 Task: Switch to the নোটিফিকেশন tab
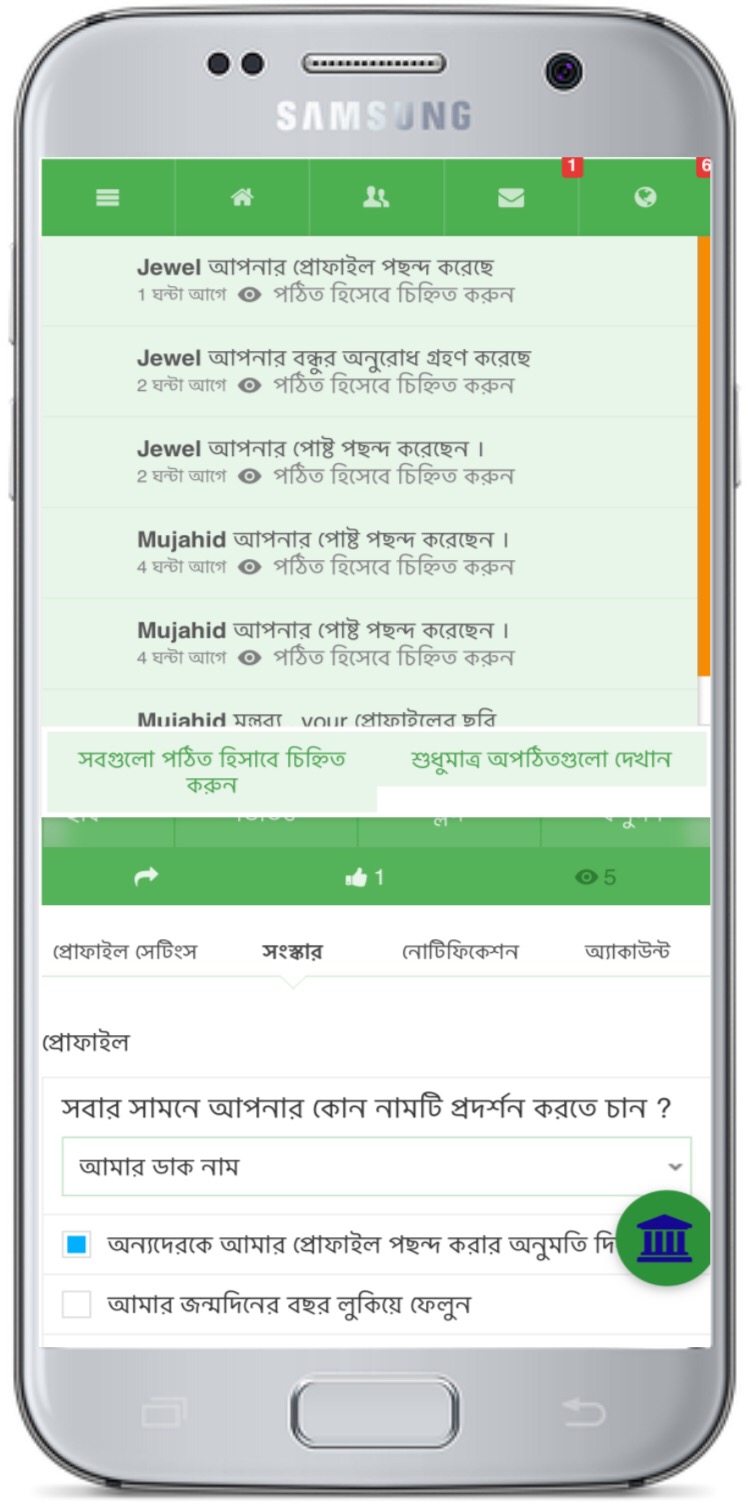pos(460,951)
